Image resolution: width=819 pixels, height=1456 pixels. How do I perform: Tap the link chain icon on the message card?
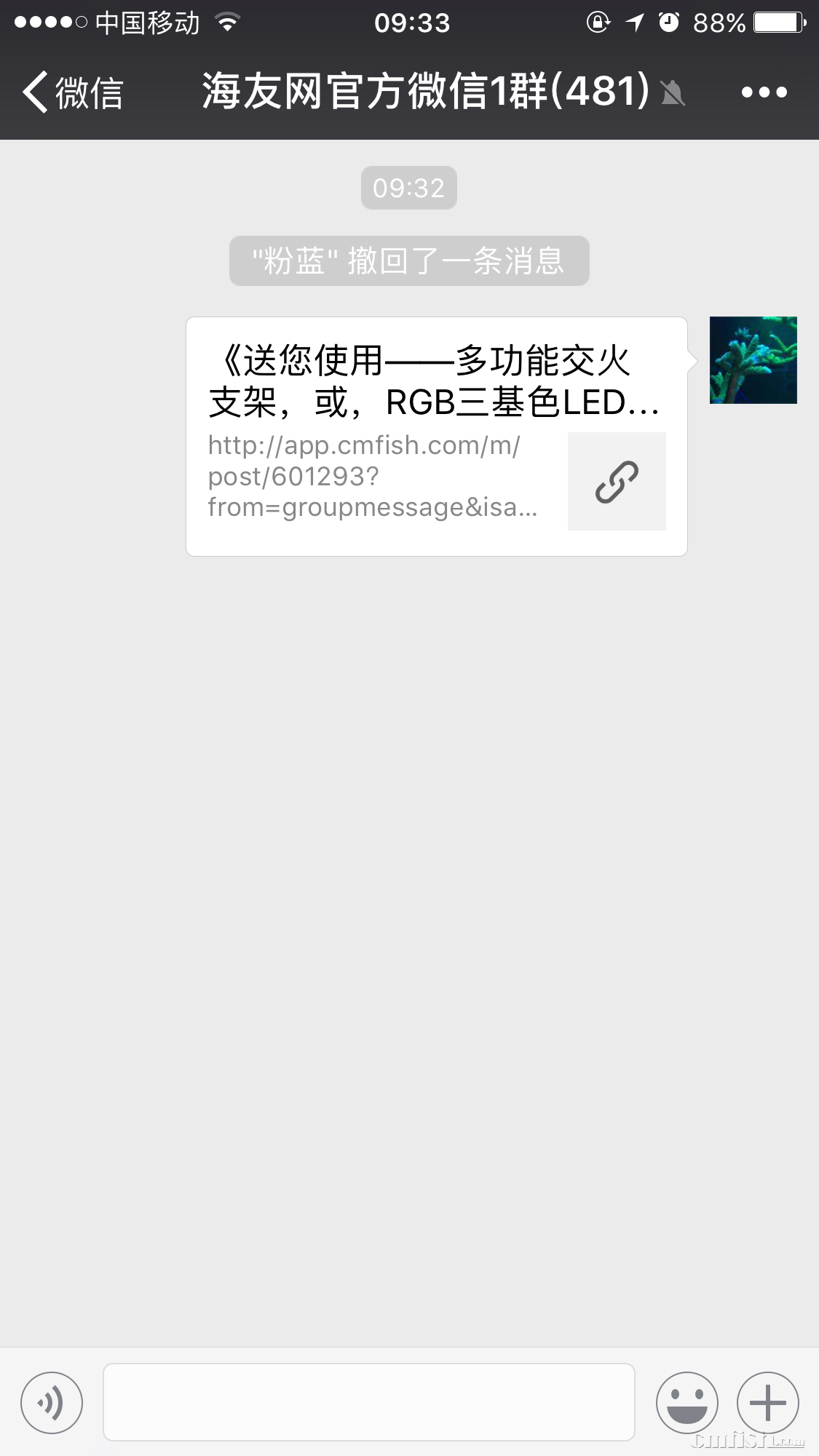click(617, 481)
